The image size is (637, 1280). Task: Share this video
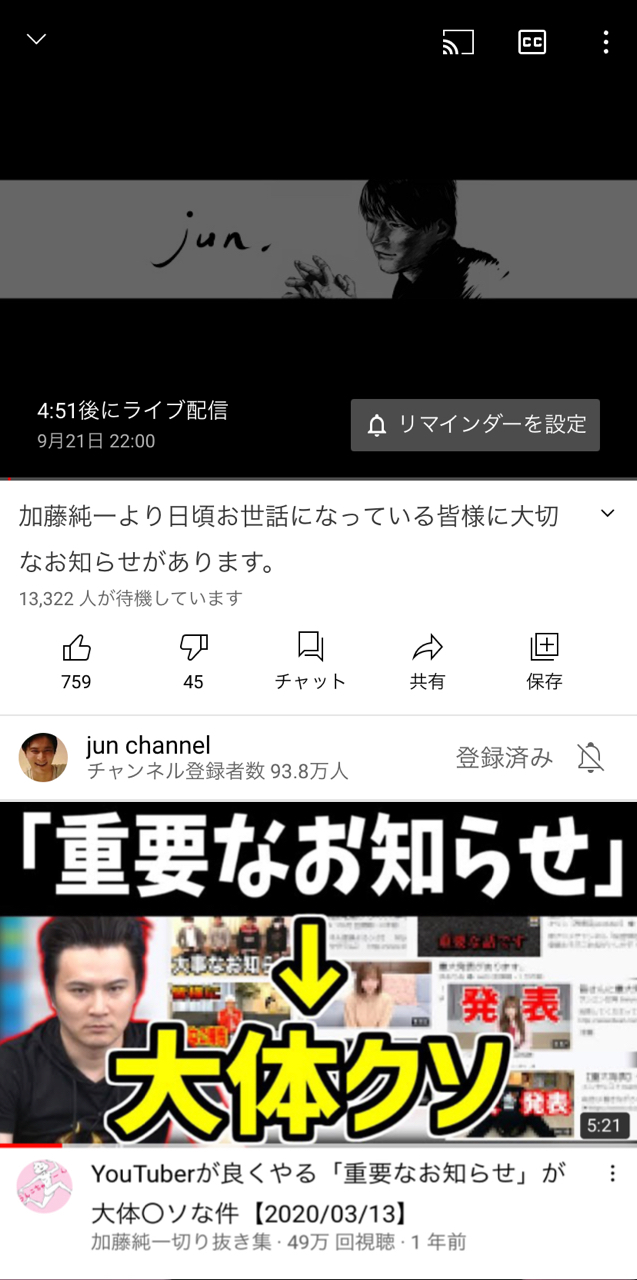[427, 660]
